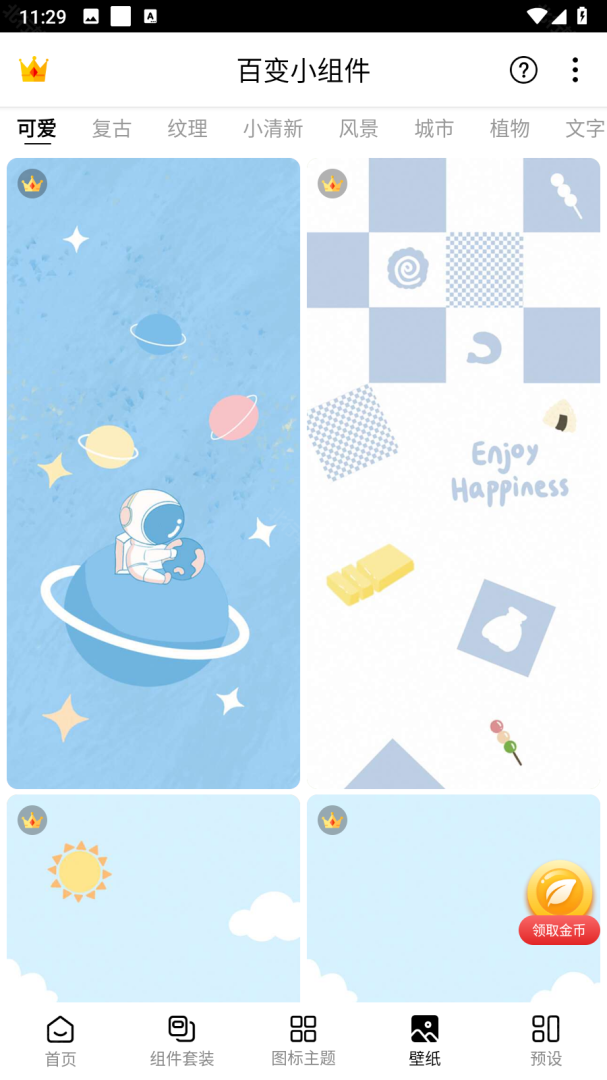The height and width of the screenshot is (1080, 607).
Task: Open the overflow menu
Action: (575, 69)
